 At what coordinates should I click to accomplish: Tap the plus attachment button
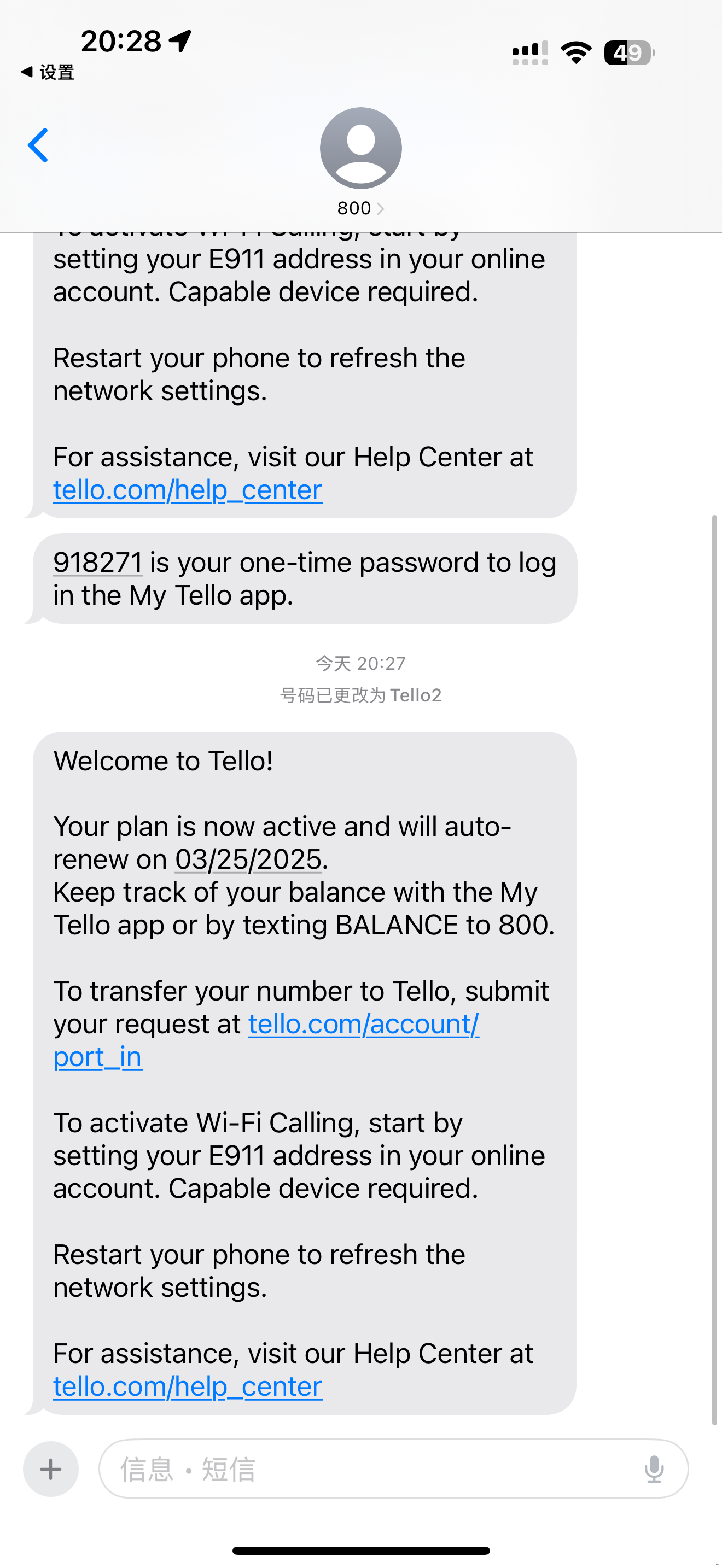50,1469
